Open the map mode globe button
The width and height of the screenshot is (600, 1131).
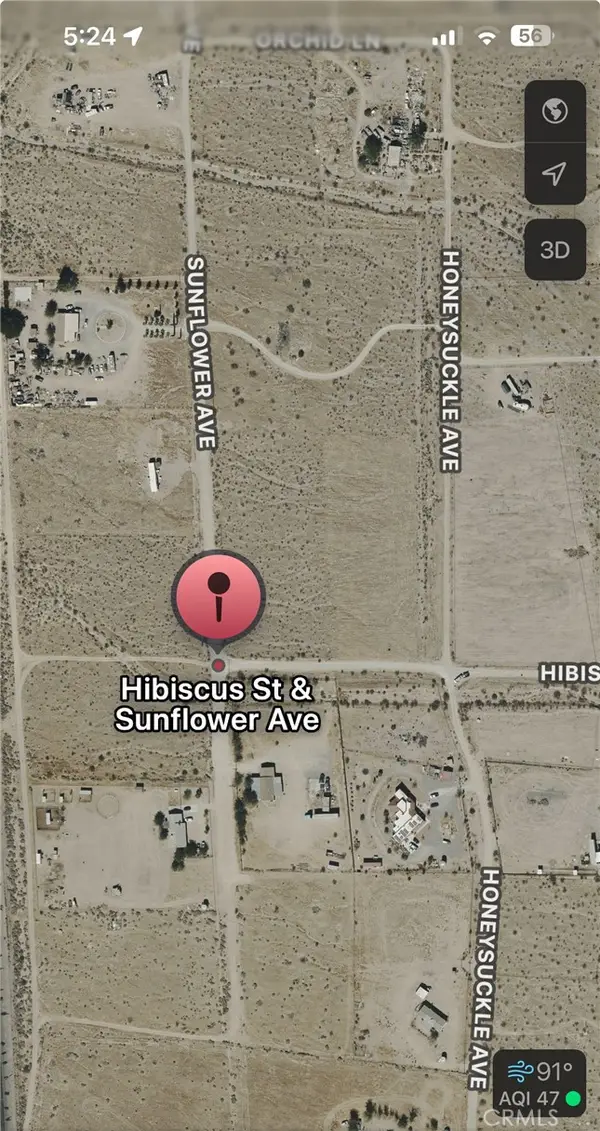point(554,112)
